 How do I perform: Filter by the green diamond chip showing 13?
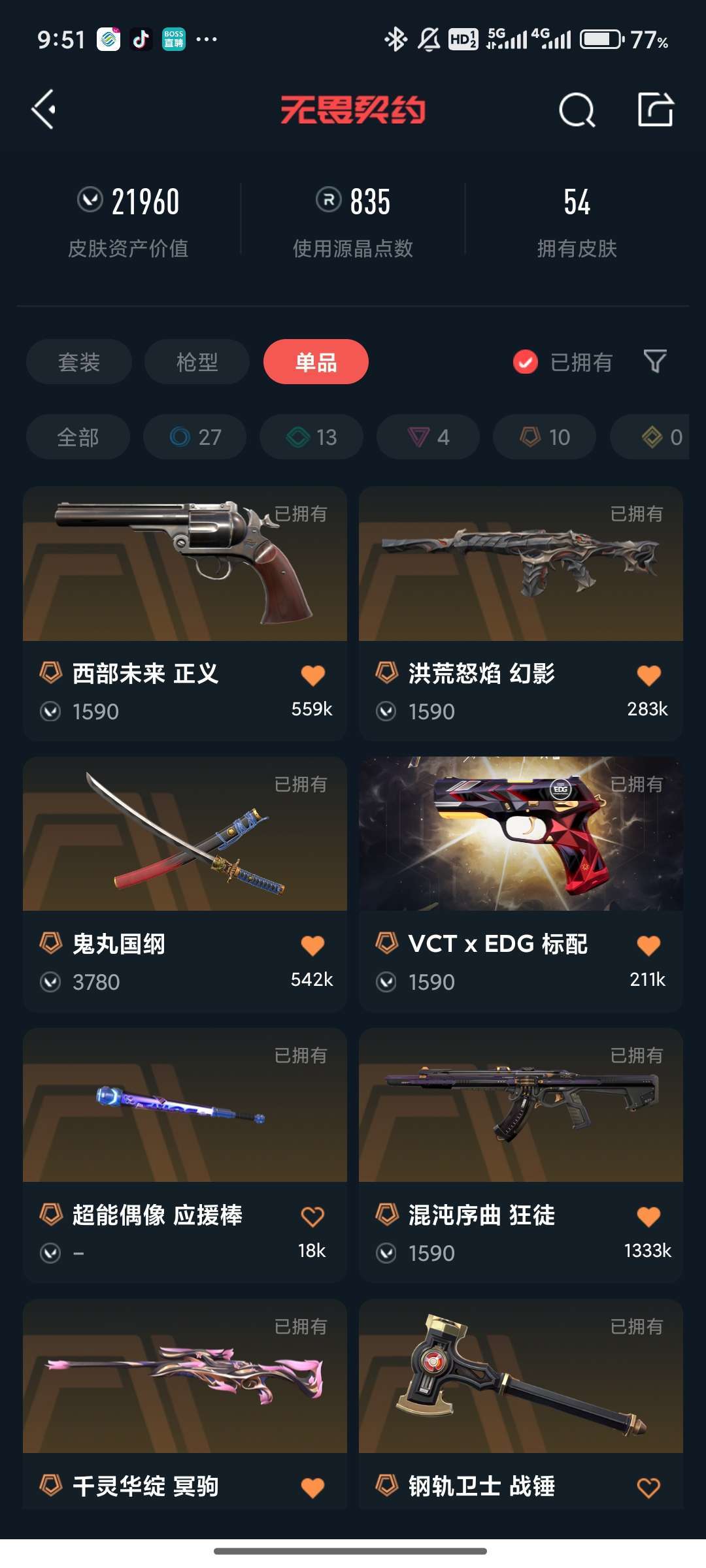click(311, 436)
